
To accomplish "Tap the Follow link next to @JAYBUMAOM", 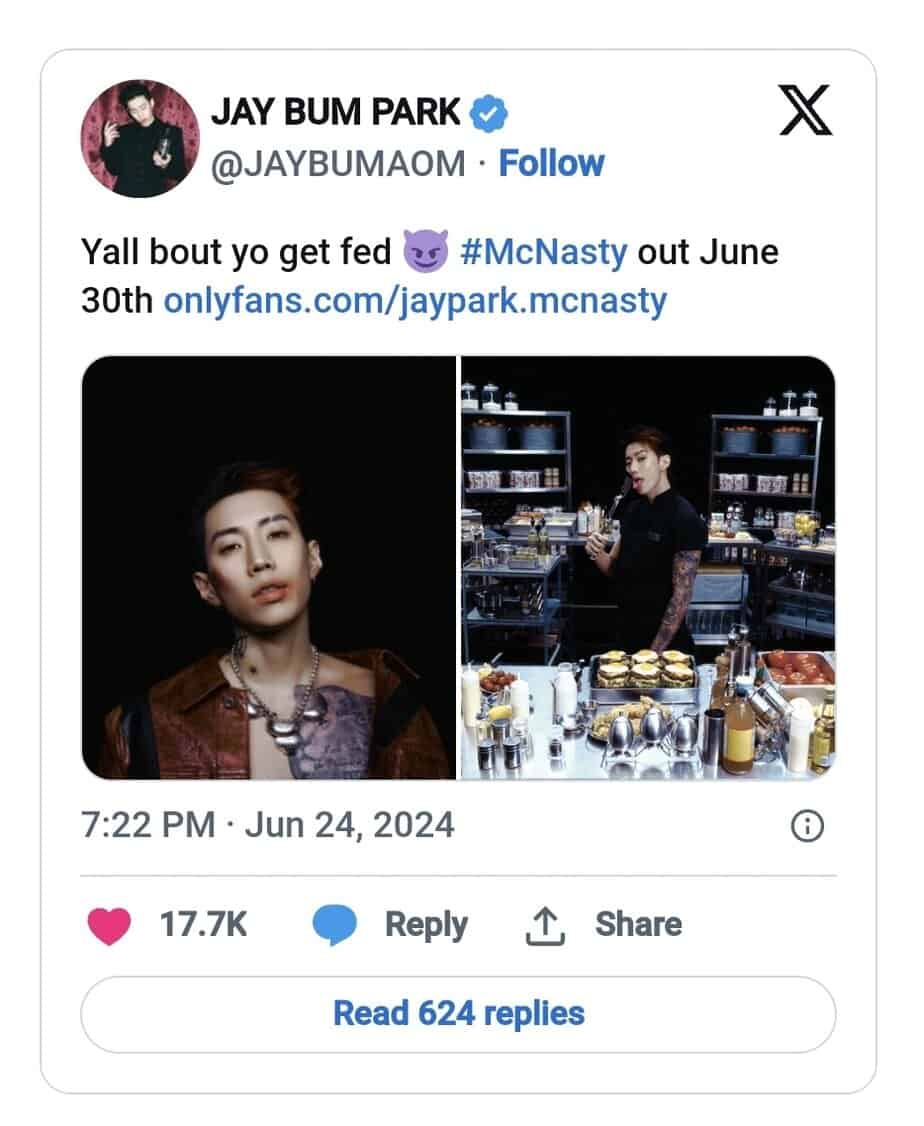I will (x=551, y=163).
